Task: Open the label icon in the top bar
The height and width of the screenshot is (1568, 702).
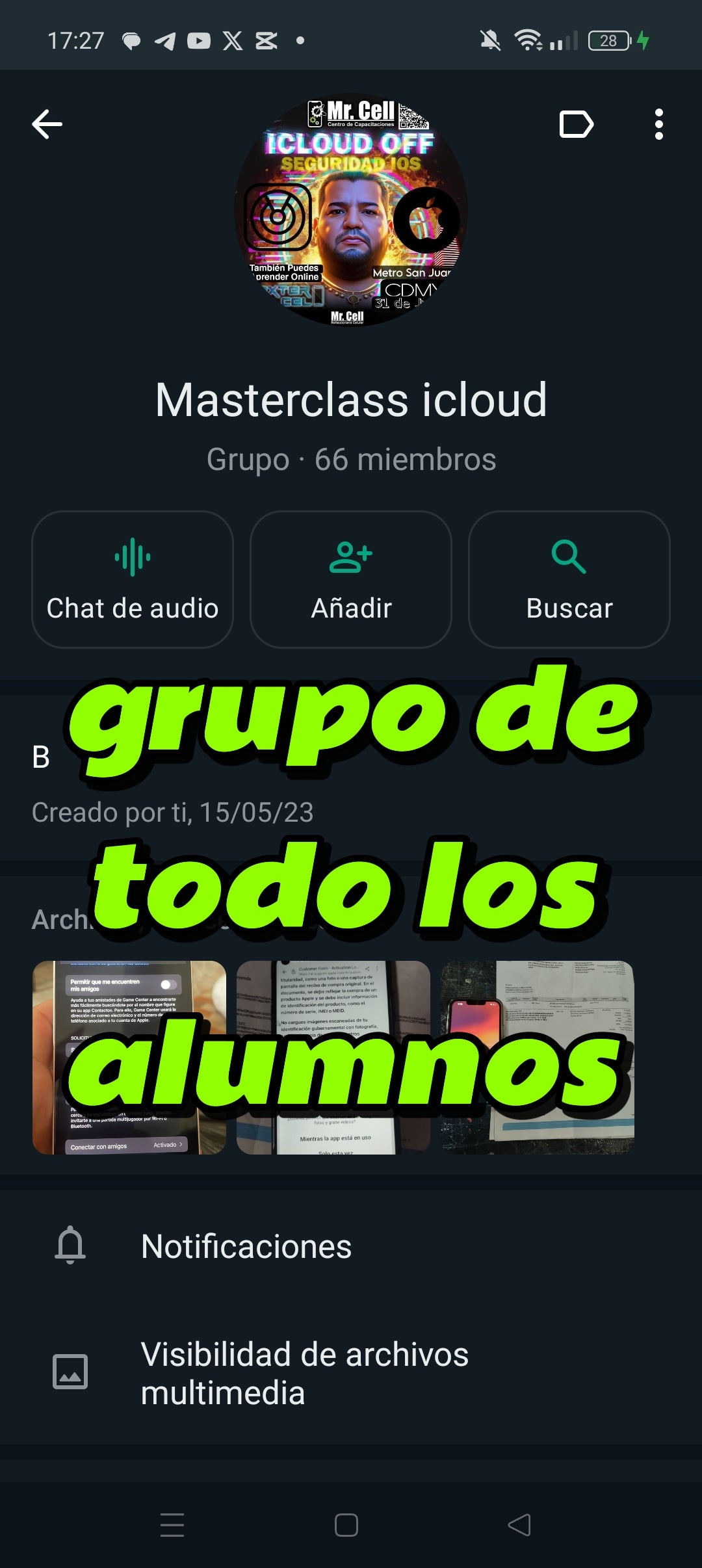Action: coord(576,124)
